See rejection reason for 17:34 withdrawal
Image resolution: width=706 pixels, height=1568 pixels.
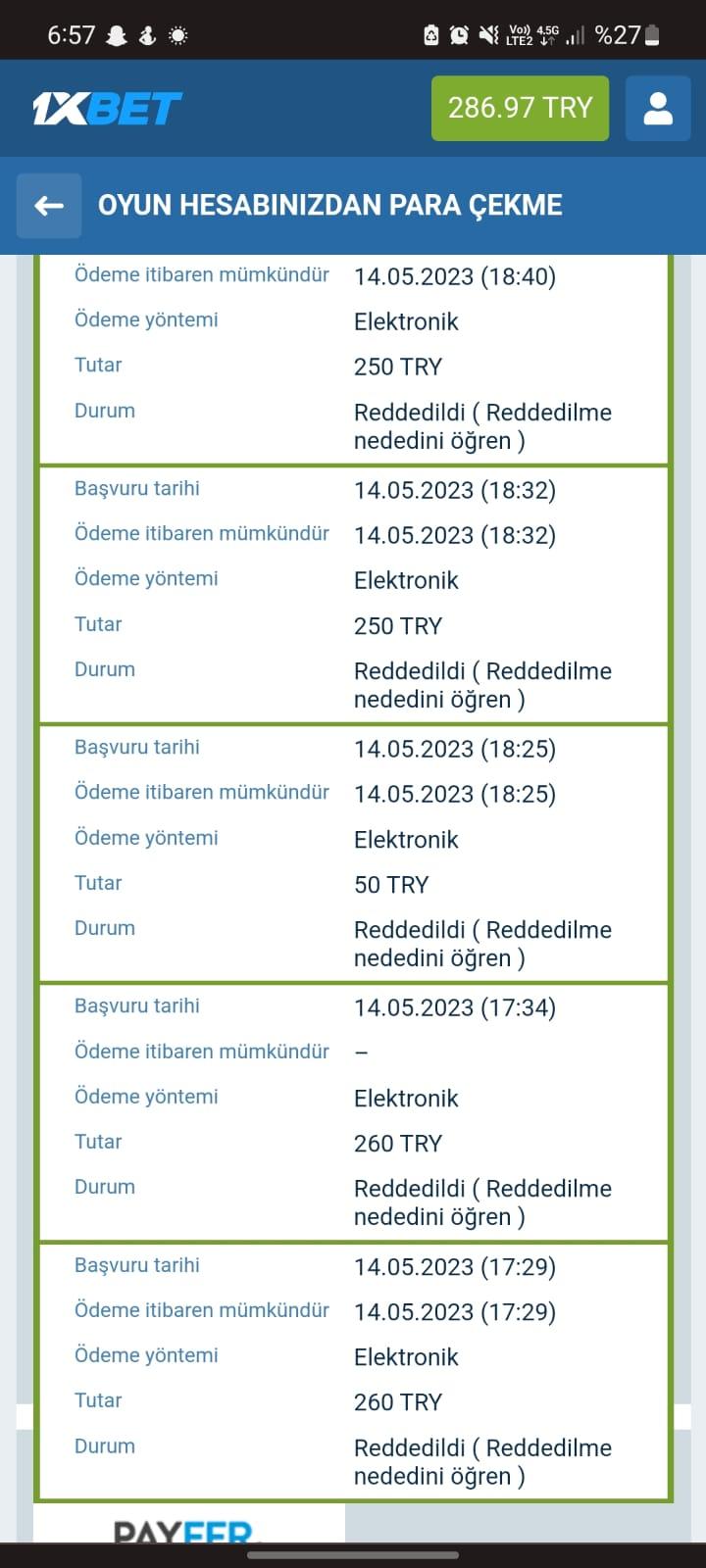pyautogui.click(x=482, y=1202)
